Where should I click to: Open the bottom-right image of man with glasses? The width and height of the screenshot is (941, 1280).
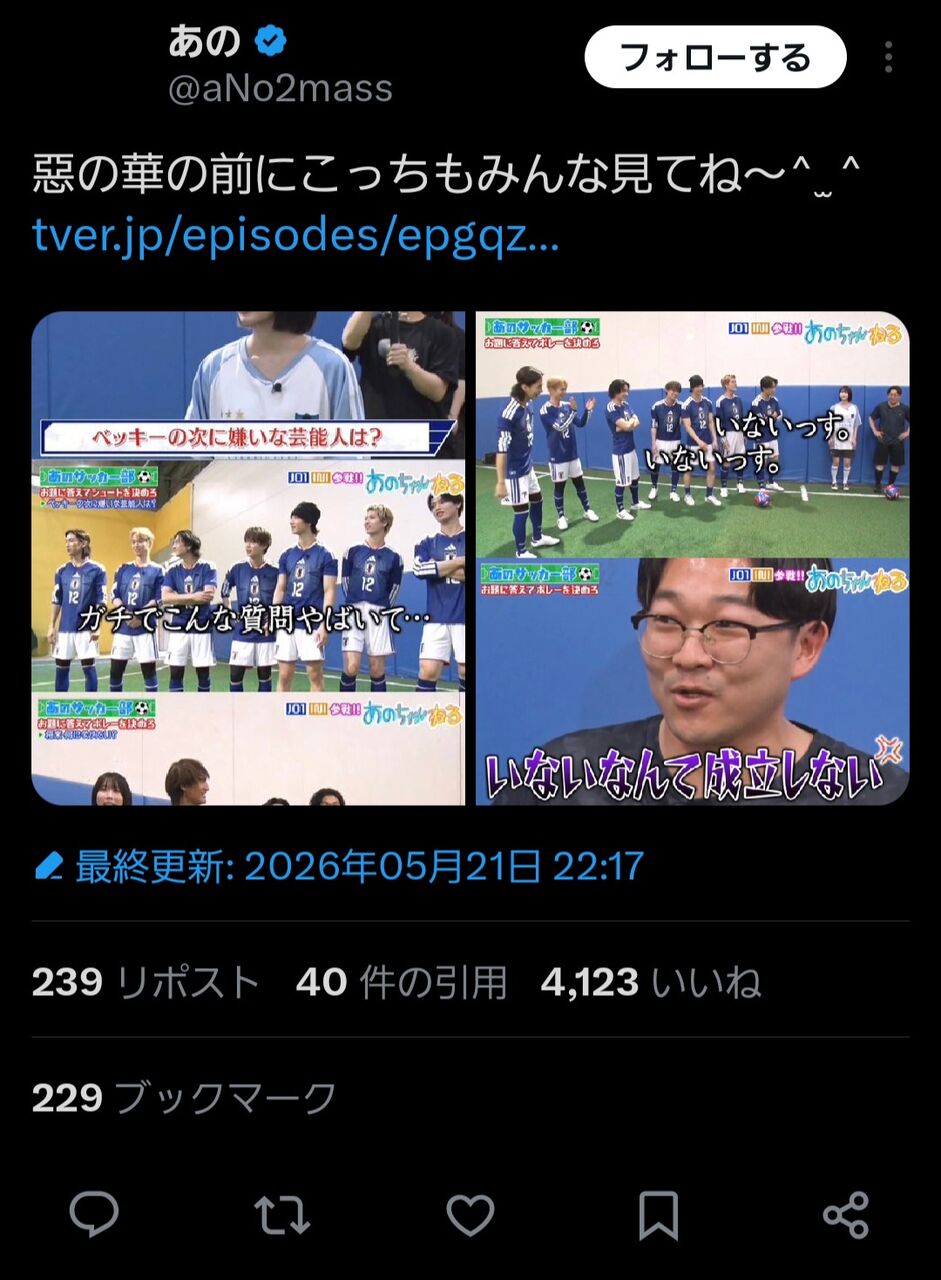click(x=692, y=682)
